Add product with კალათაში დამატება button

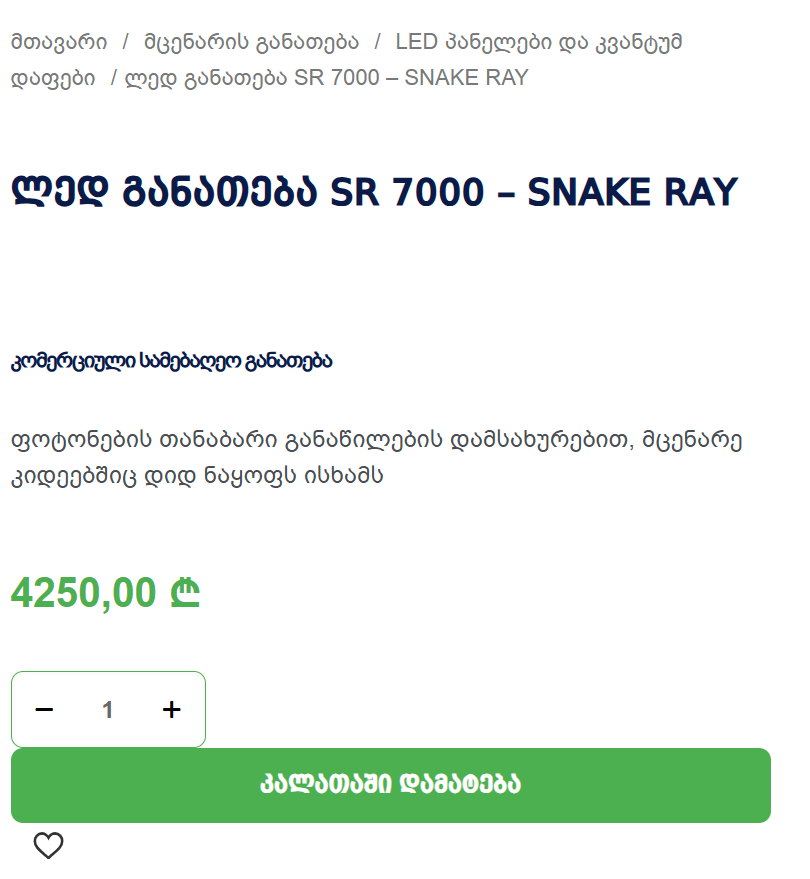tap(390, 785)
